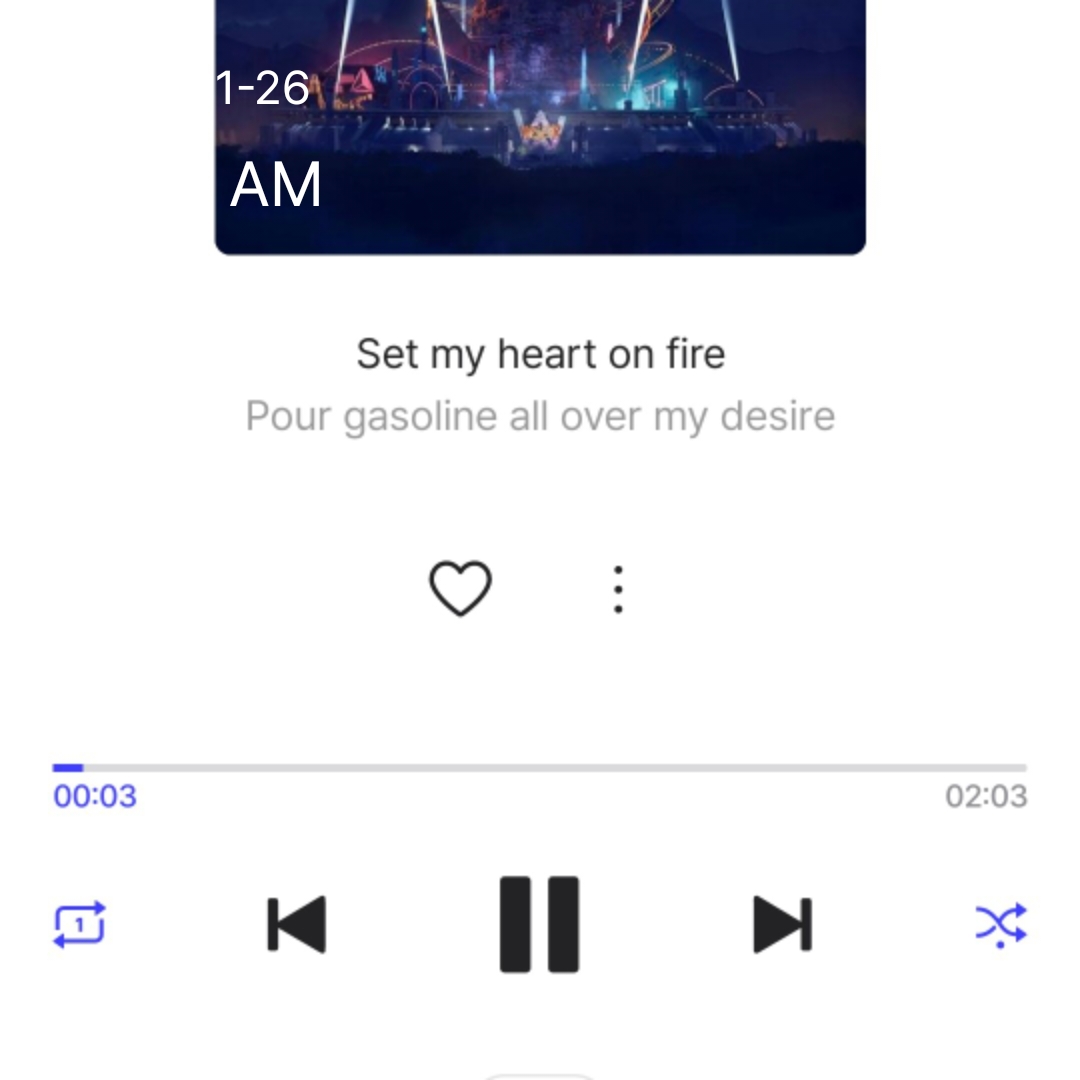The width and height of the screenshot is (1080, 1080).
Task: Go back to the previous track
Action: (x=297, y=924)
